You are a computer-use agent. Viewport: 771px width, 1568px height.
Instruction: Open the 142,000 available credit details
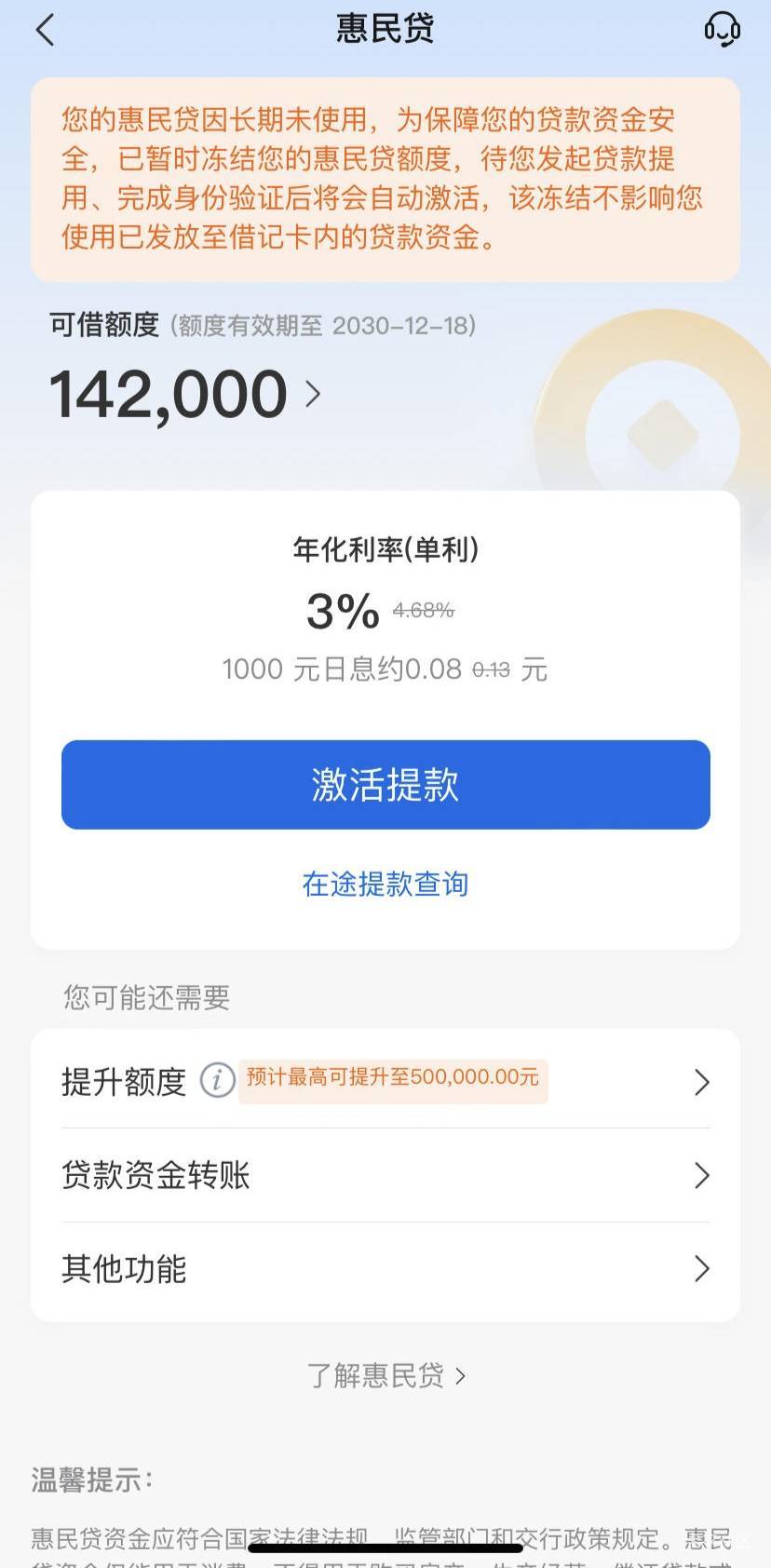[x=184, y=395]
